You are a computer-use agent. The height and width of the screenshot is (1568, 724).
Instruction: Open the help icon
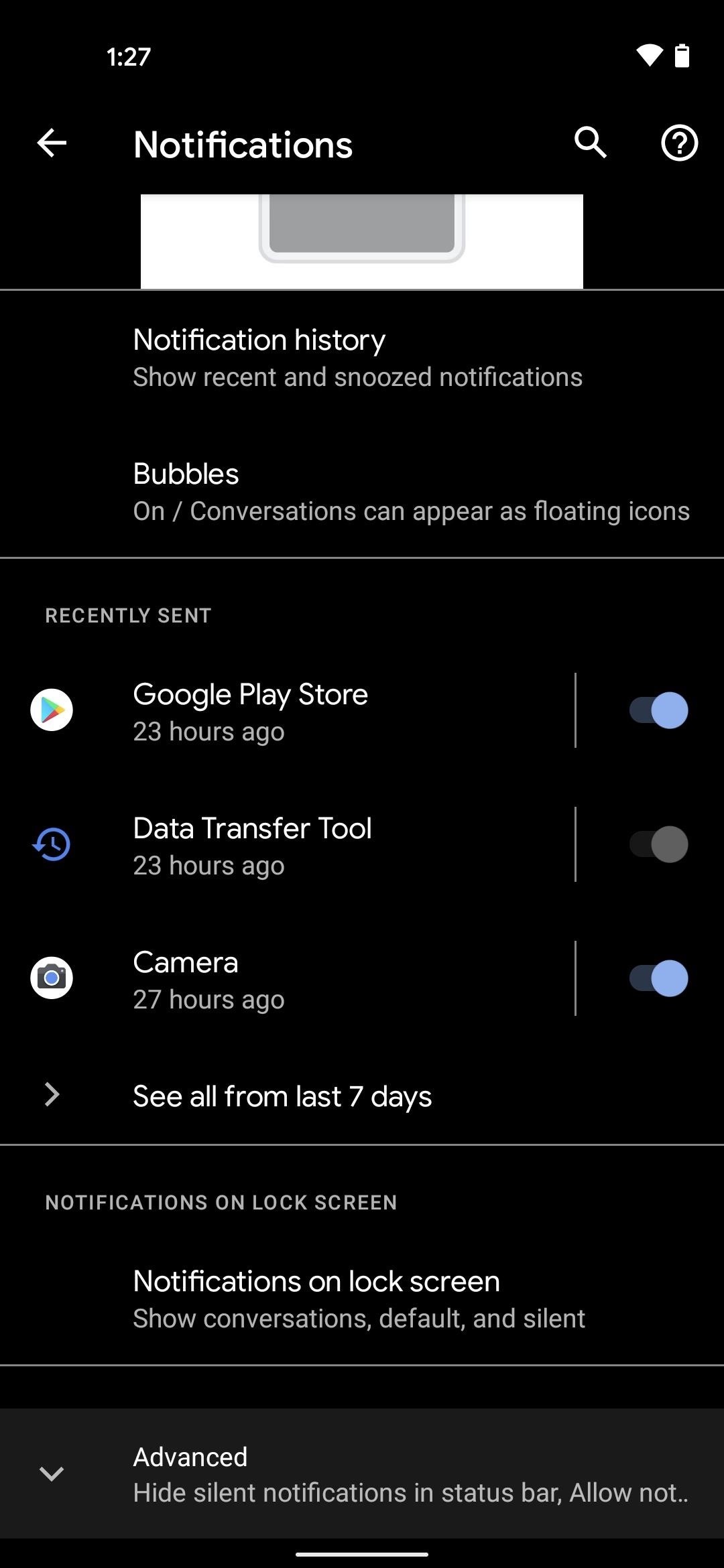pos(679,143)
